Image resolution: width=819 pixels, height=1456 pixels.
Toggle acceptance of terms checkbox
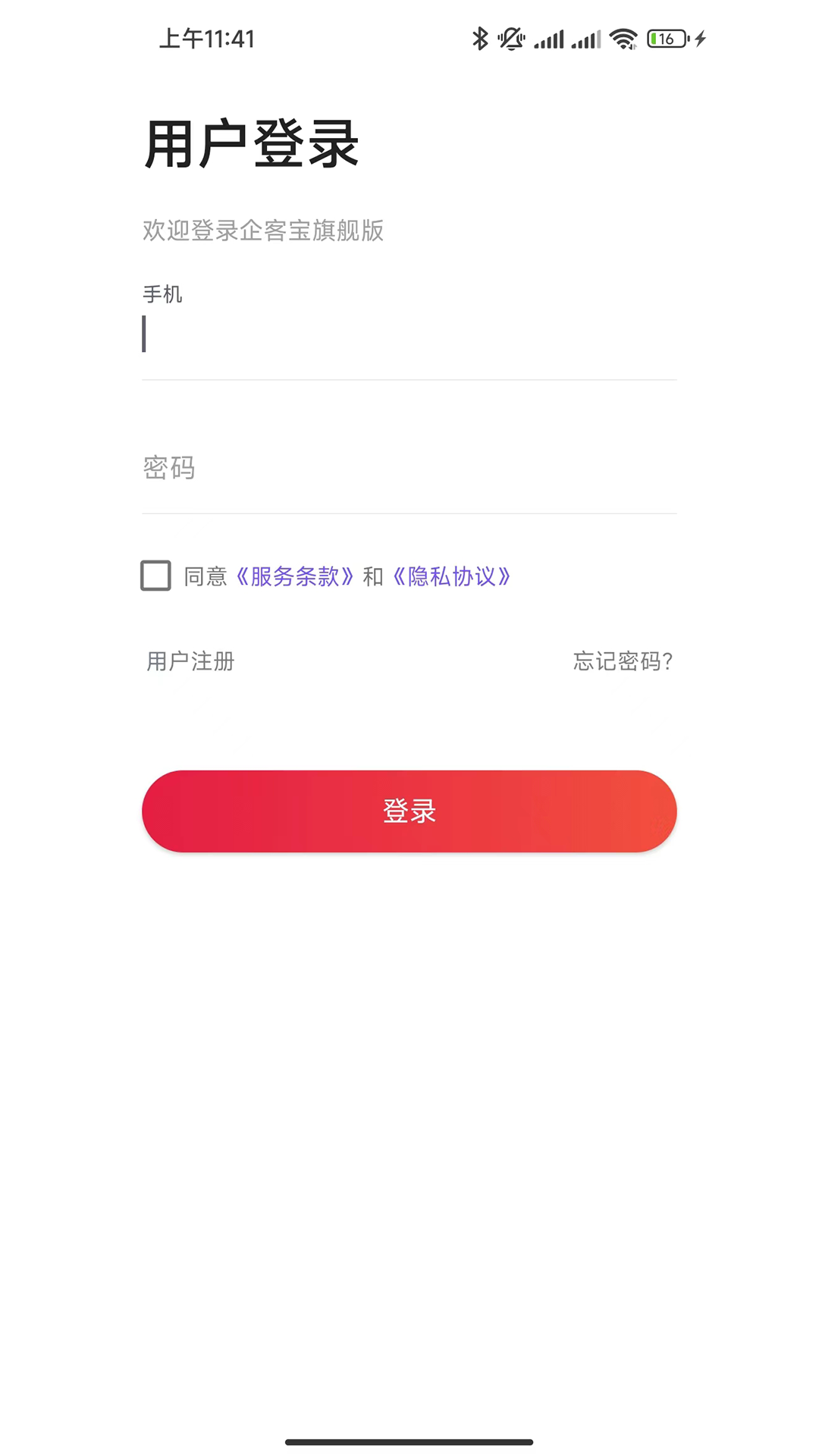click(x=155, y=576)
